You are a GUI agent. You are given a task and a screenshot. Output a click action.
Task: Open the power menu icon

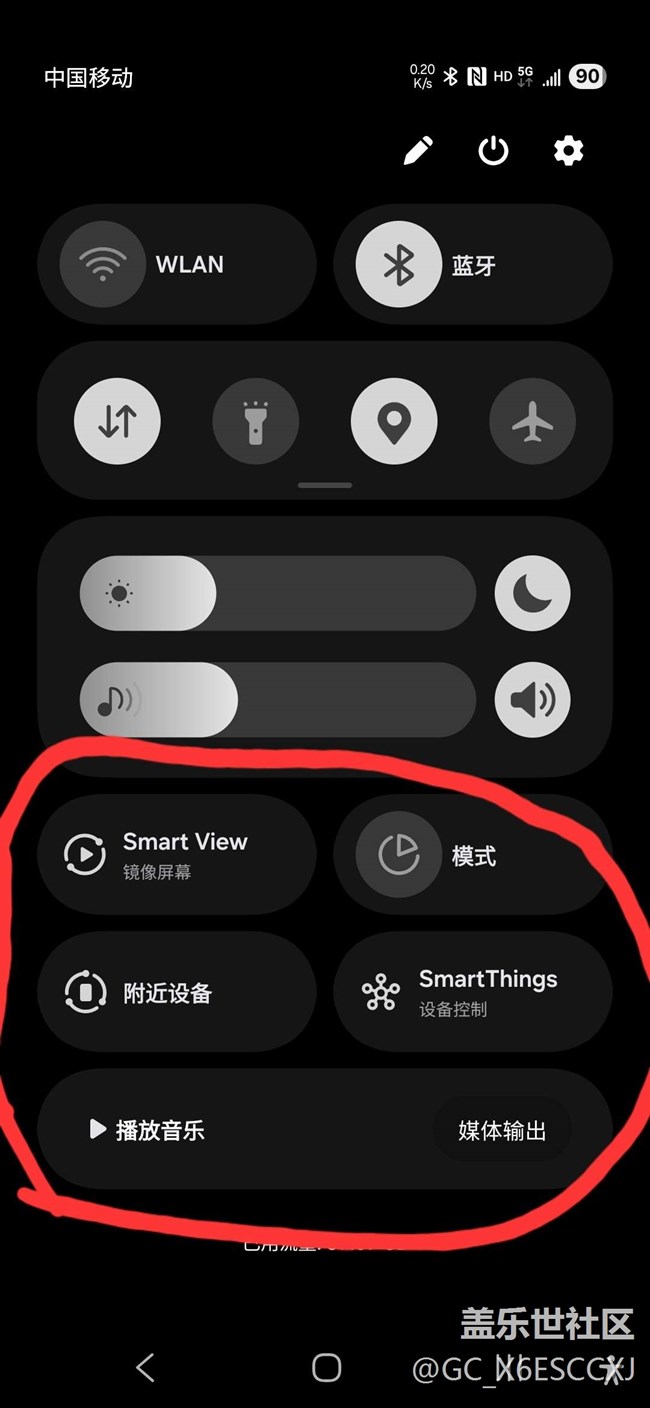pyautogui.click(x=493, y=151)
